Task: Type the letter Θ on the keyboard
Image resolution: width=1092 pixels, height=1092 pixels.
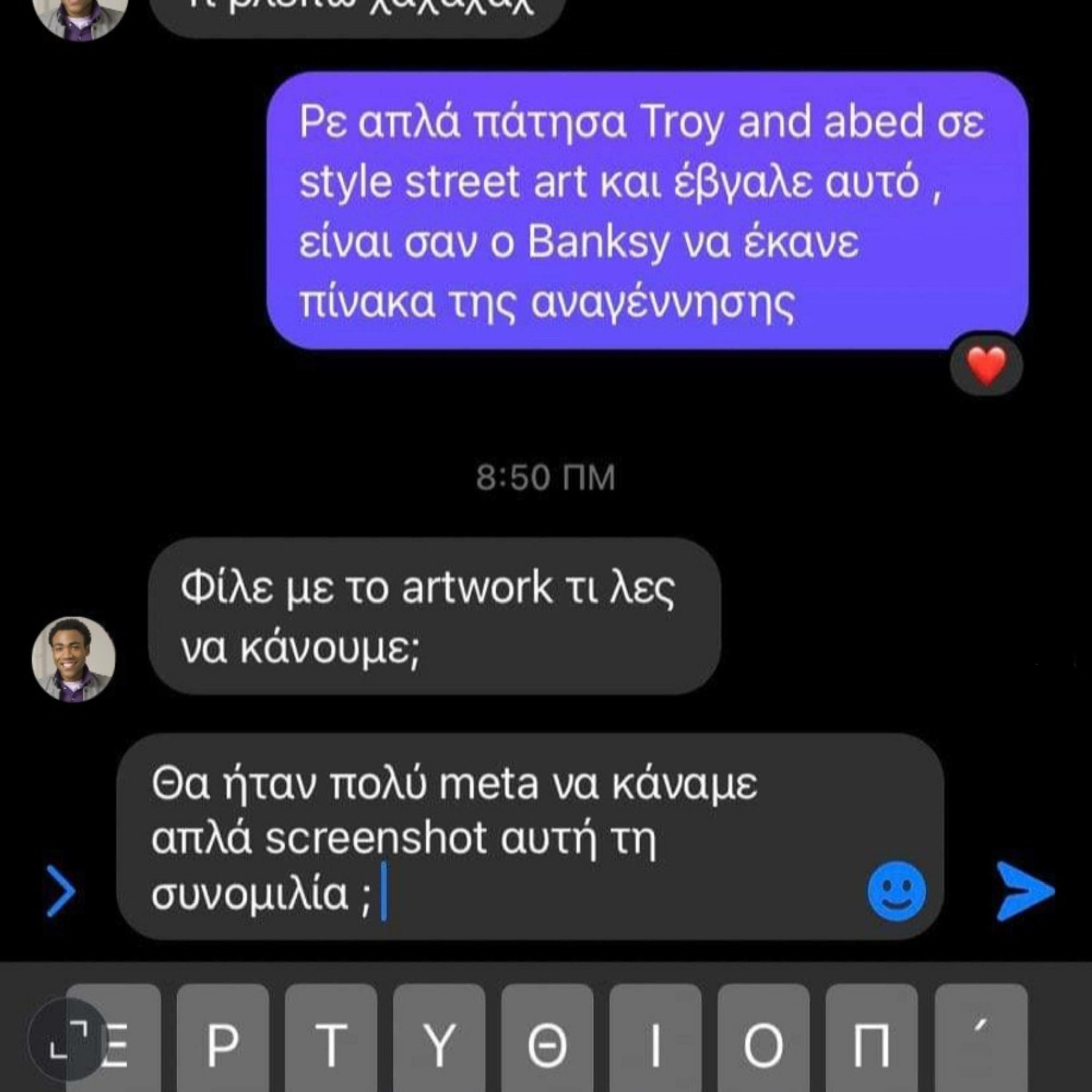Action: pyautogui.click(x=547, y=1043)
